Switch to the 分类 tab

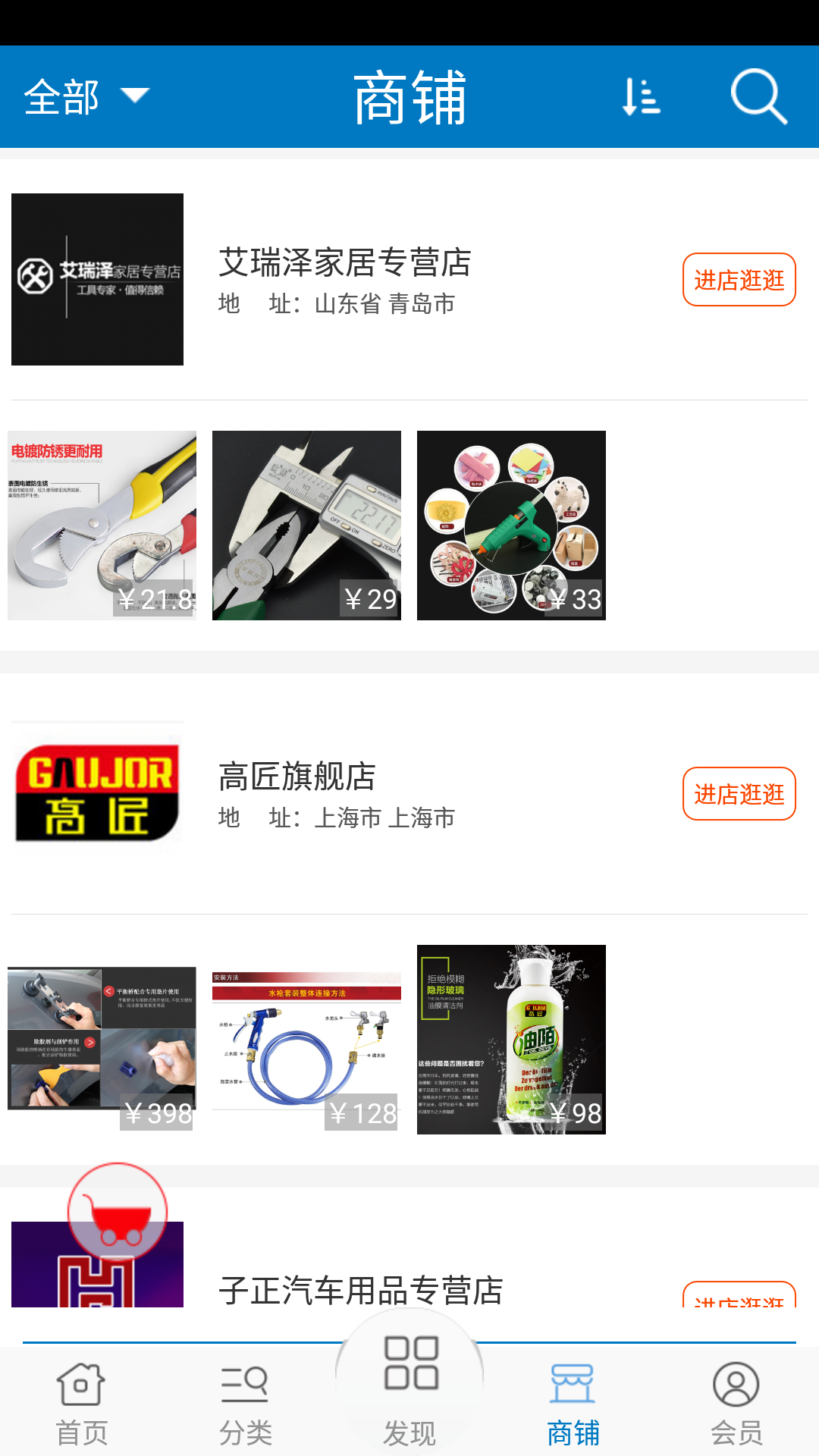pos(245,1403)
